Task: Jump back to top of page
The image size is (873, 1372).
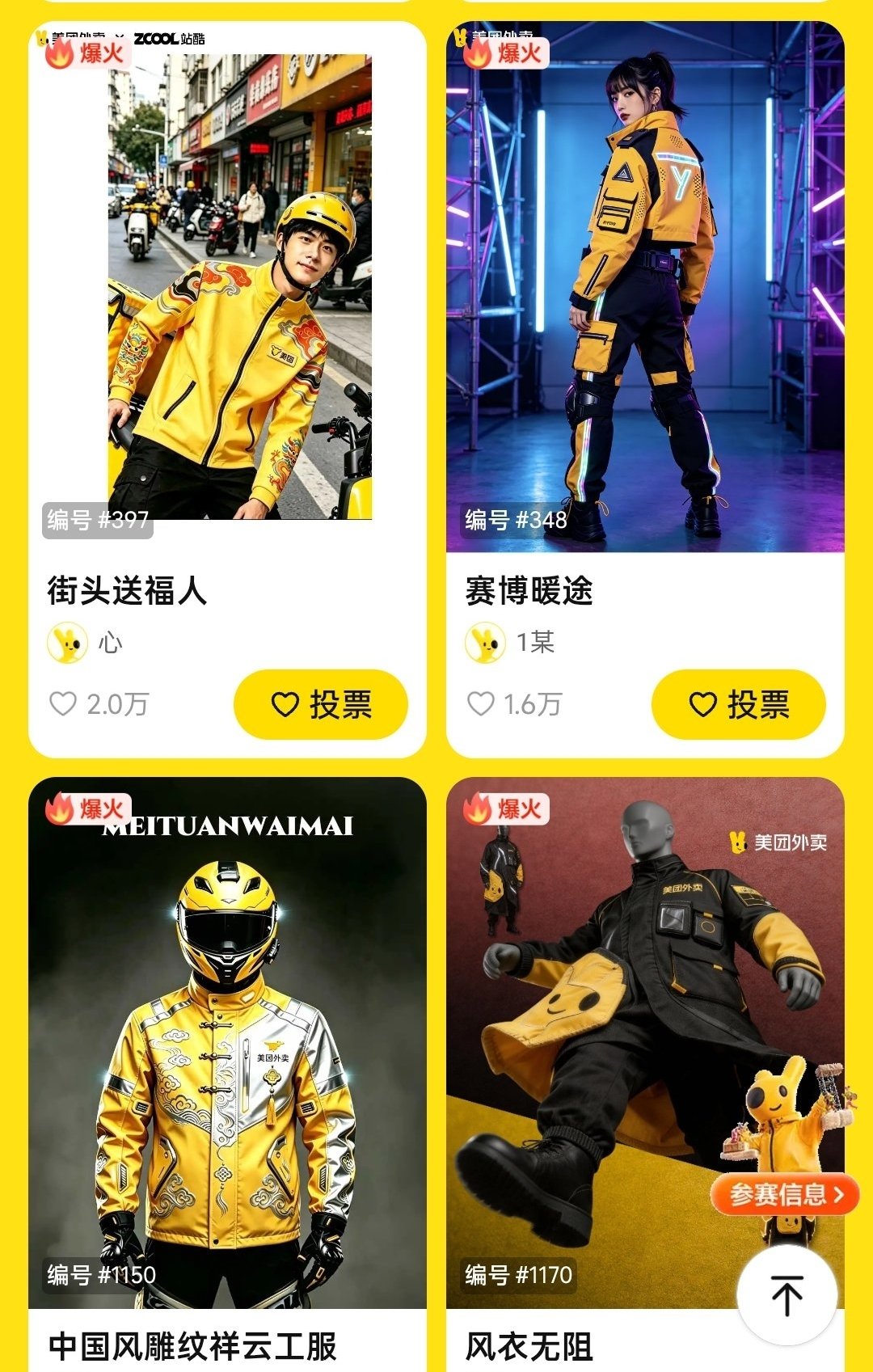Action: pos(787,1296)
